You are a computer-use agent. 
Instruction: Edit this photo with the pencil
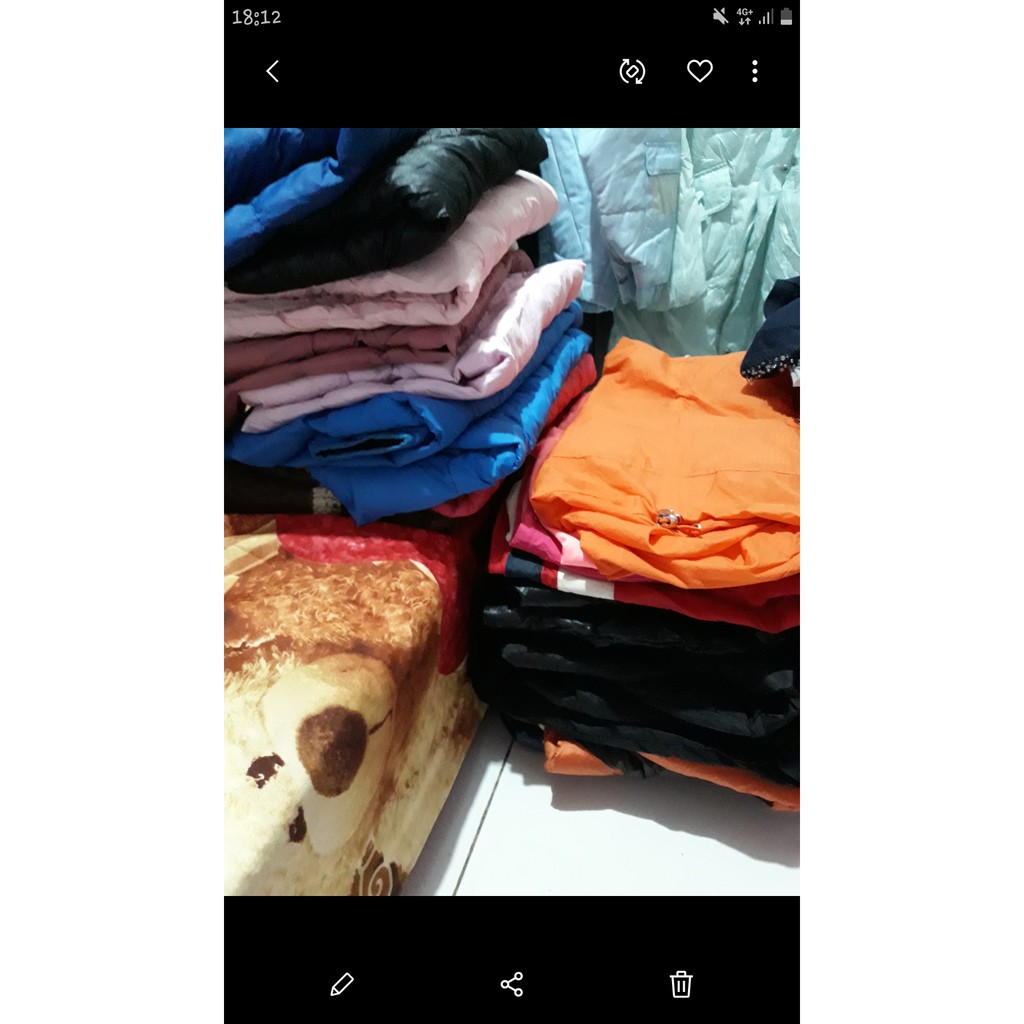click(x=342, y=984)
